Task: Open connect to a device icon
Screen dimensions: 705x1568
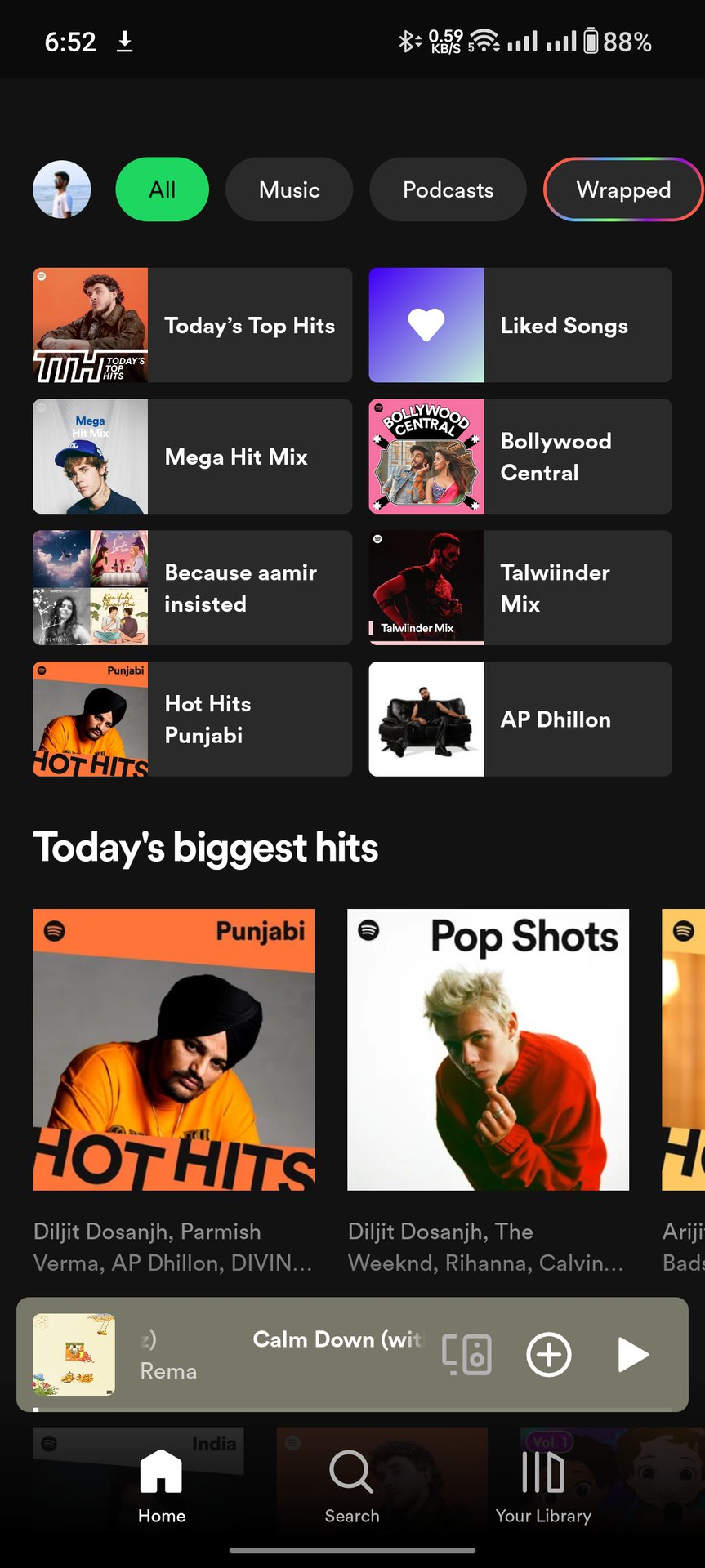Action: pos(467,1354)
